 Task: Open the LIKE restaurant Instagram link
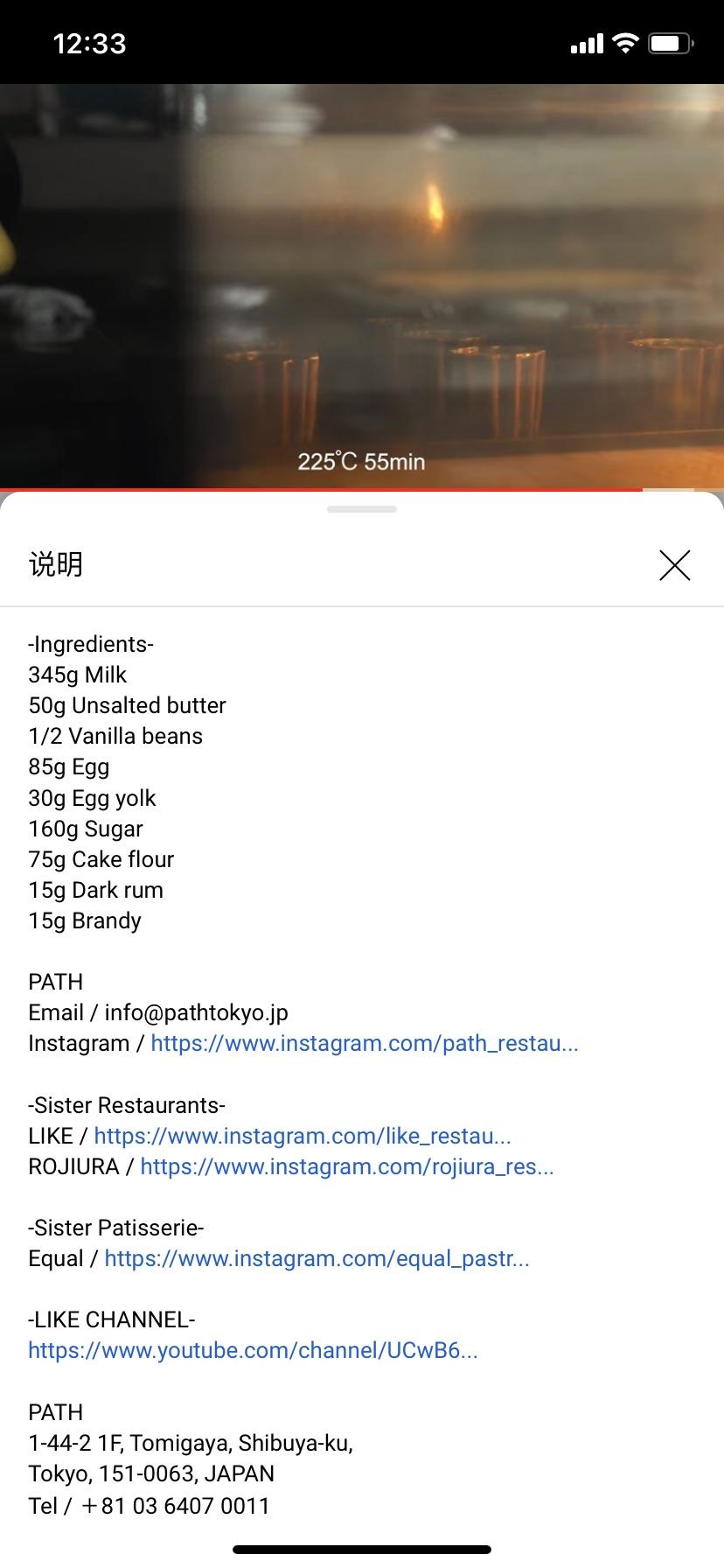303,1136
